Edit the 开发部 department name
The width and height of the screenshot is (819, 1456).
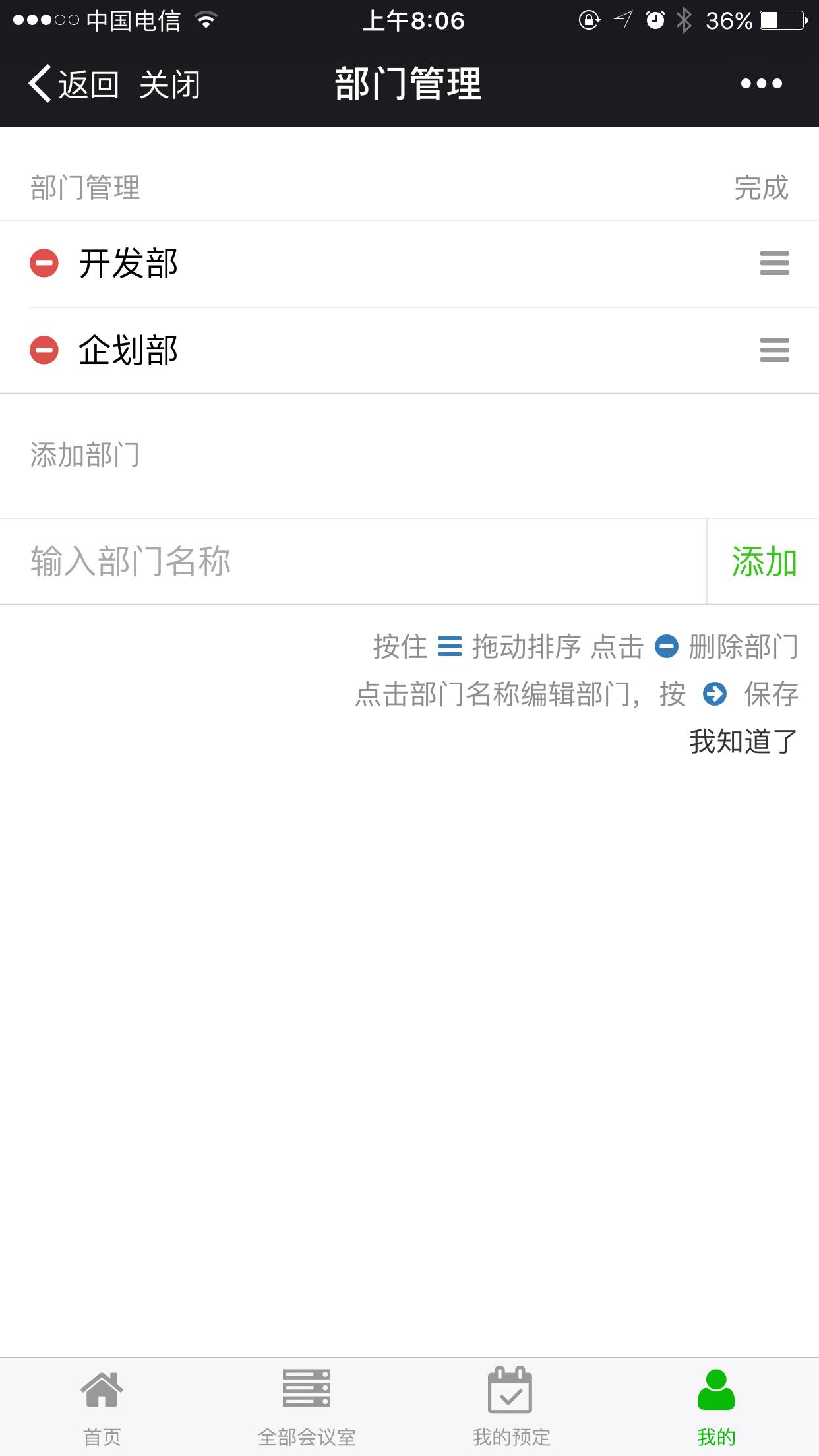click(129, 263)
